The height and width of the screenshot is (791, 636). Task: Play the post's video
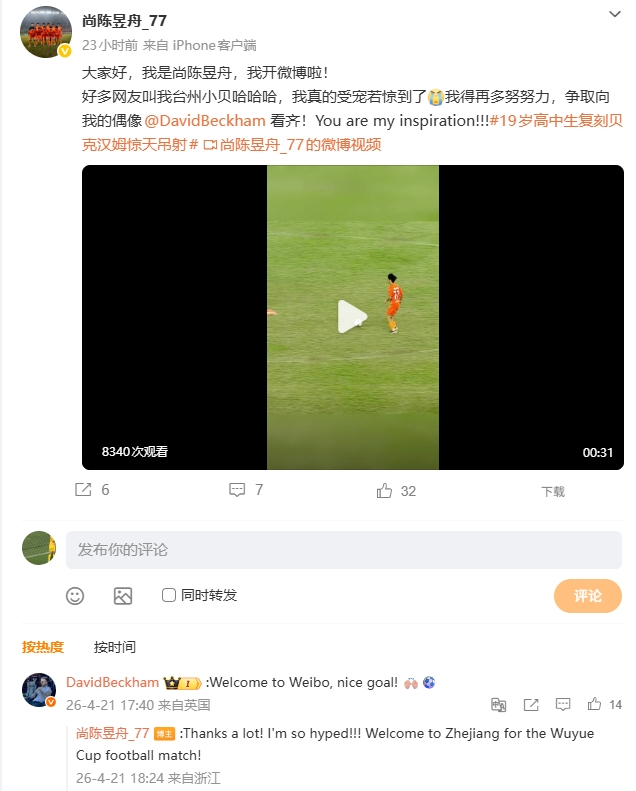point(352,317)
